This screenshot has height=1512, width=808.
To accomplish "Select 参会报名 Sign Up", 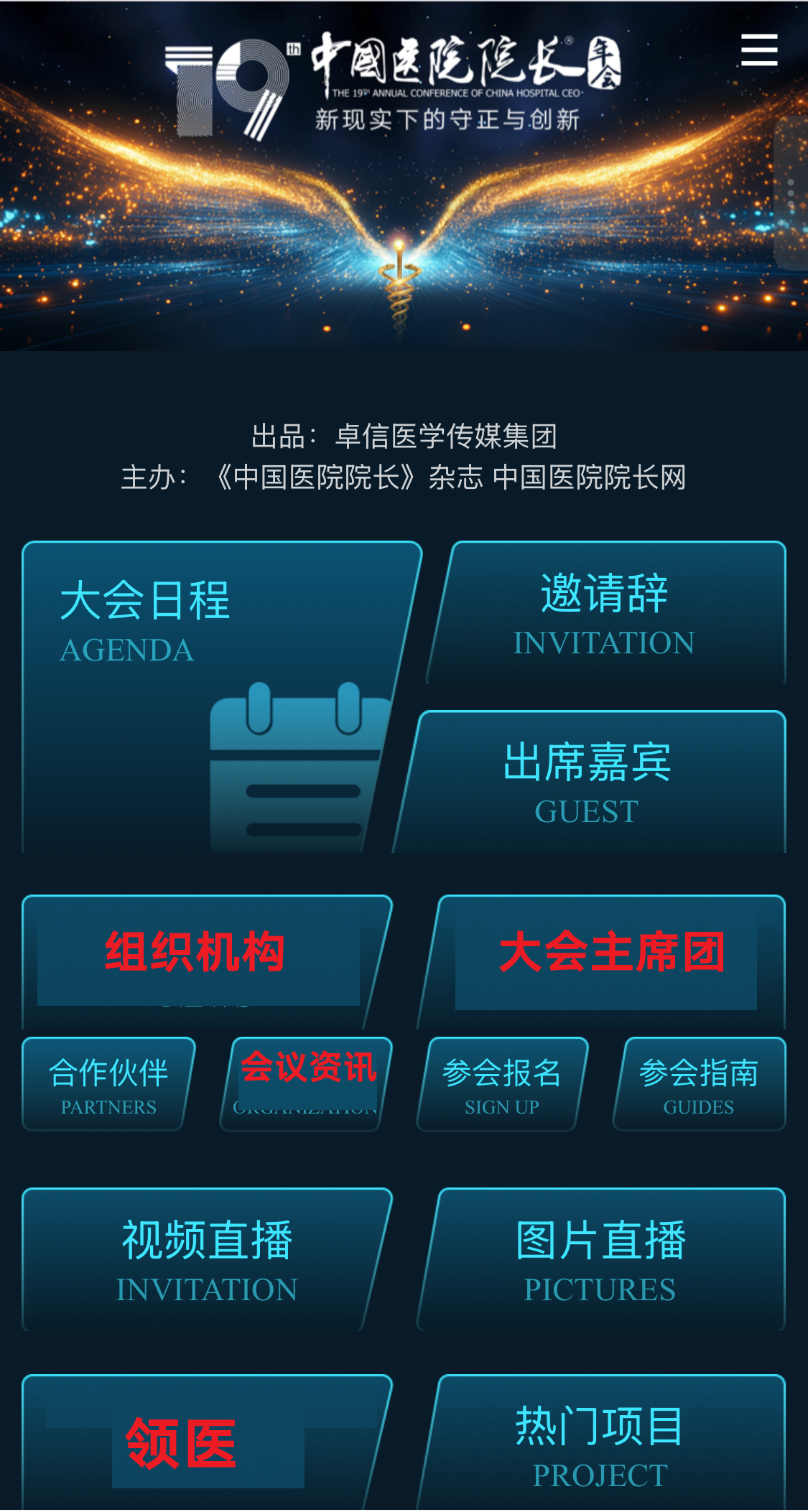I will coord(501,1084).
